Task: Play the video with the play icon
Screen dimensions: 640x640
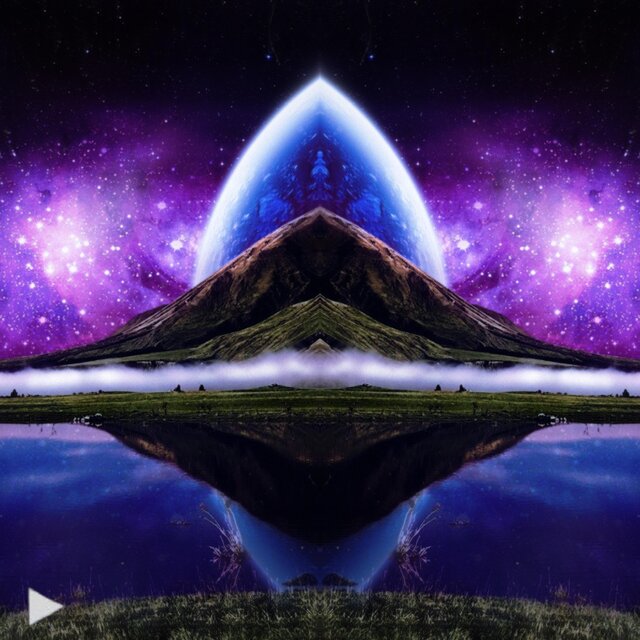Action: 43,606
